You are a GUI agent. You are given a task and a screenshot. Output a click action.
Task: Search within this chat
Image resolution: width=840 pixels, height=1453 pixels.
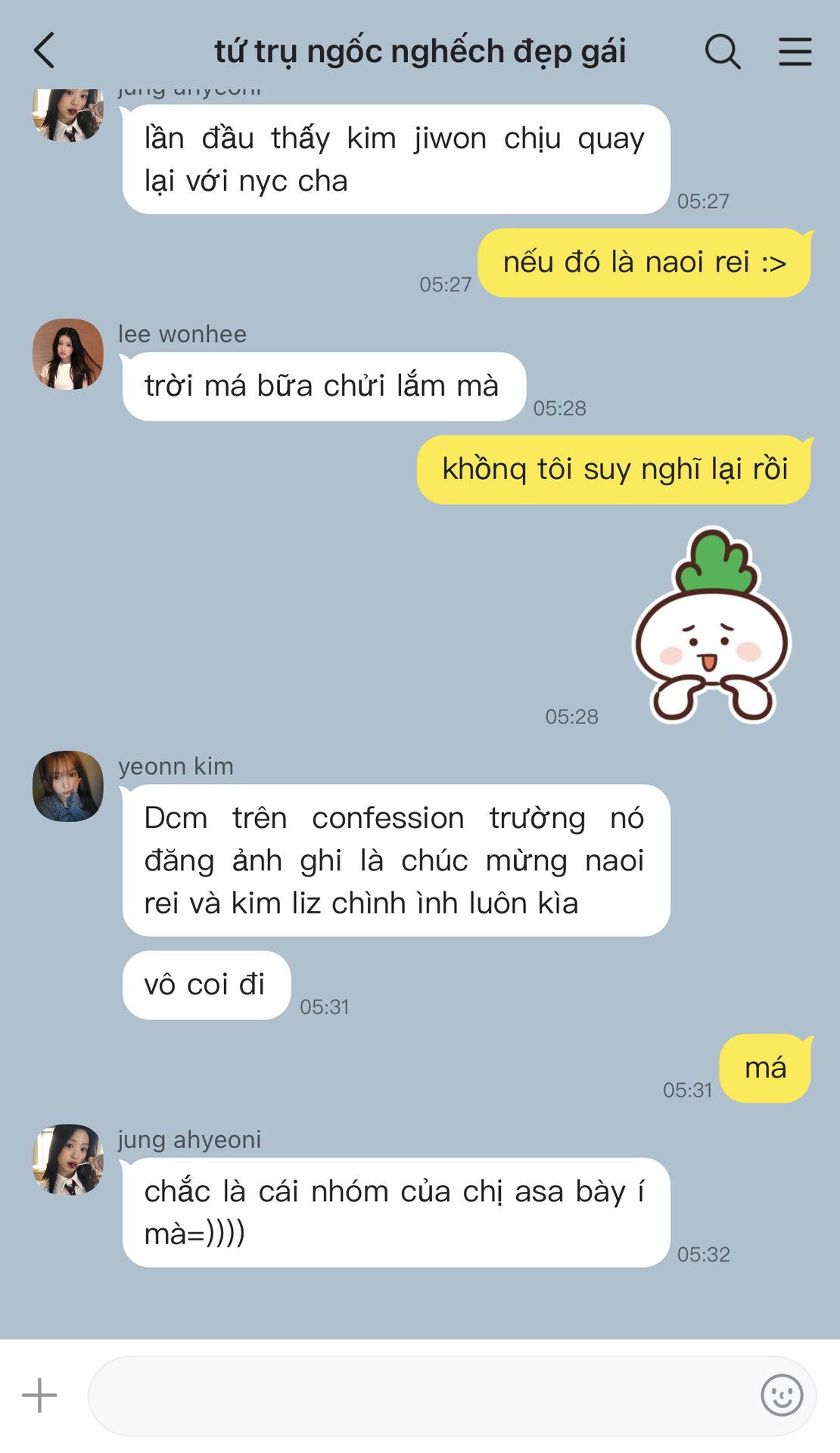[x=723, y=51]
